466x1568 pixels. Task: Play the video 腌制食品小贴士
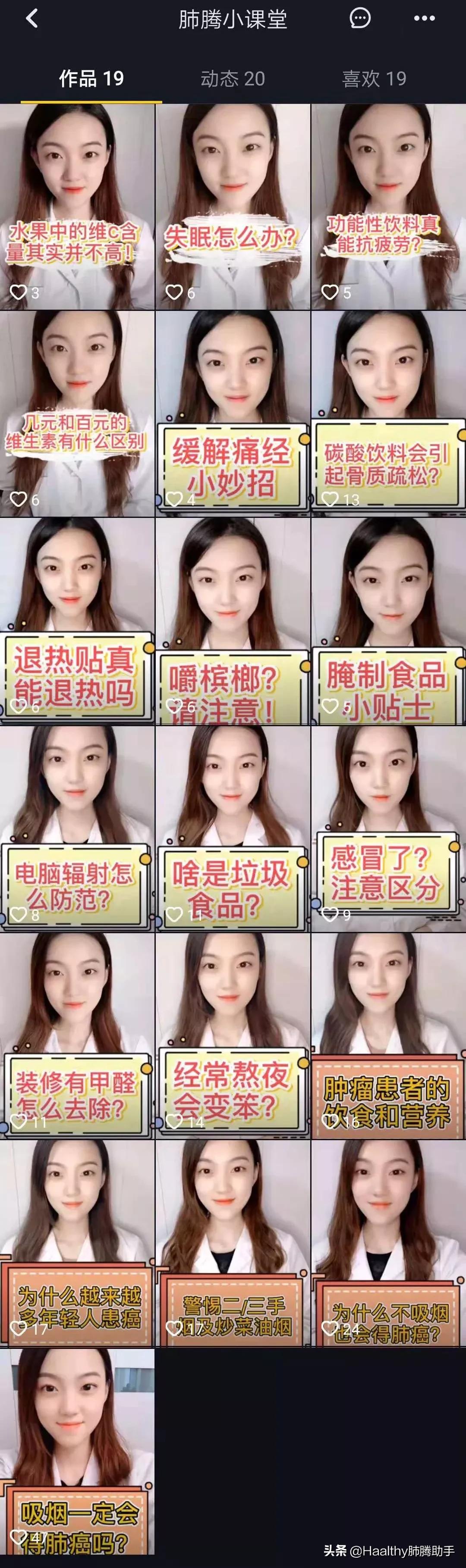[389, 621]
